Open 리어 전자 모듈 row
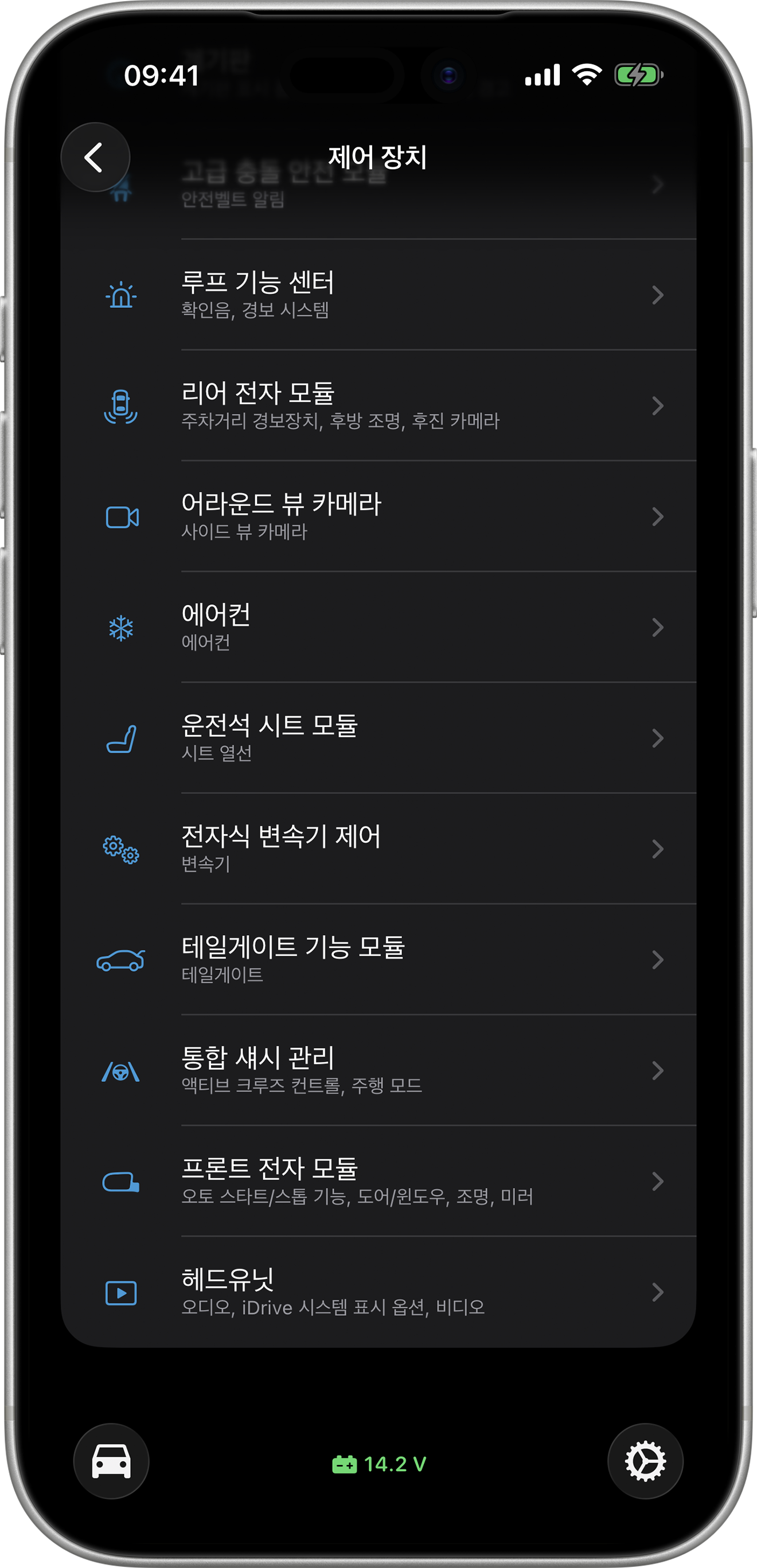757x1568 pixels. tap(377, 406)
